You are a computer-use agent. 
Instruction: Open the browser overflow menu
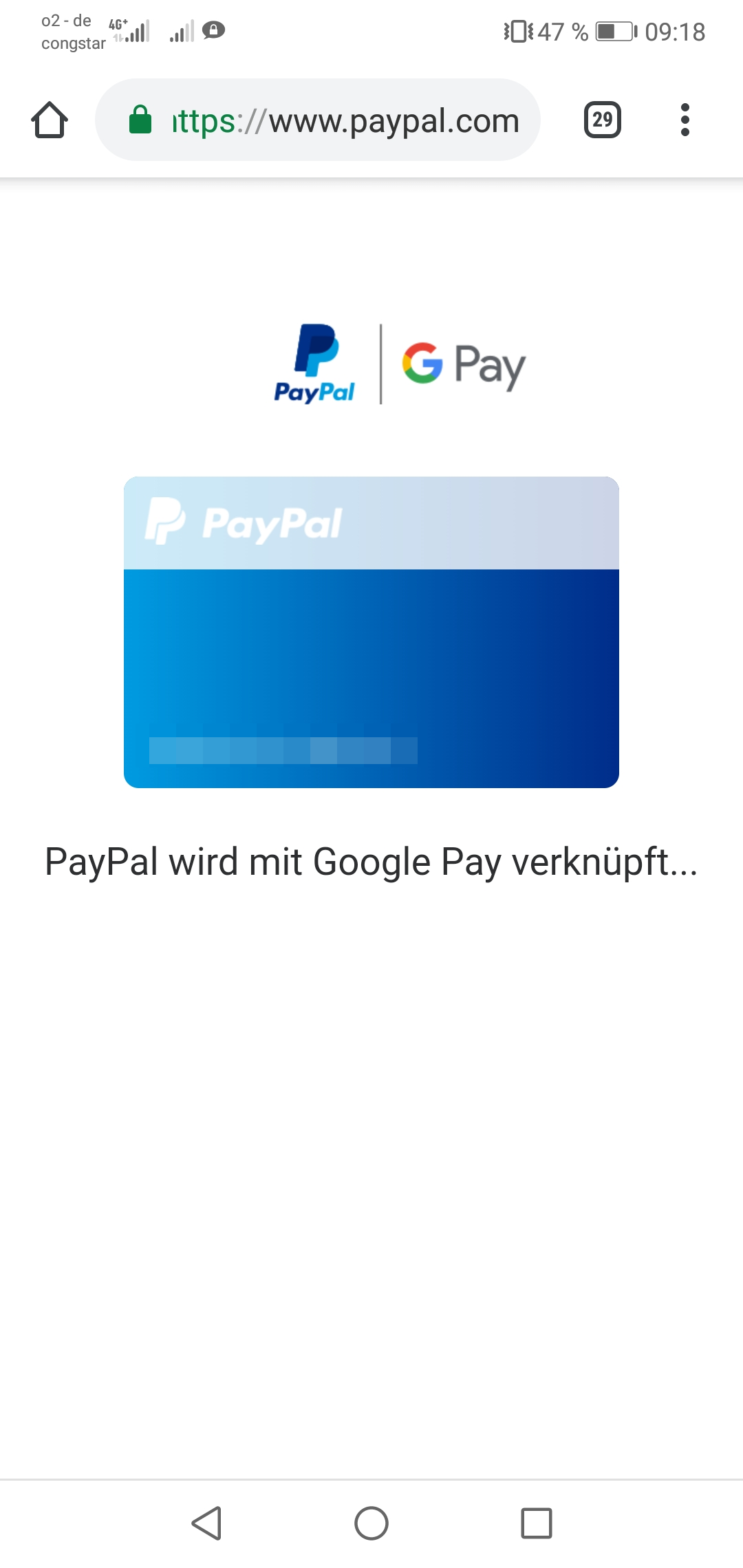[x=685, y=120]
